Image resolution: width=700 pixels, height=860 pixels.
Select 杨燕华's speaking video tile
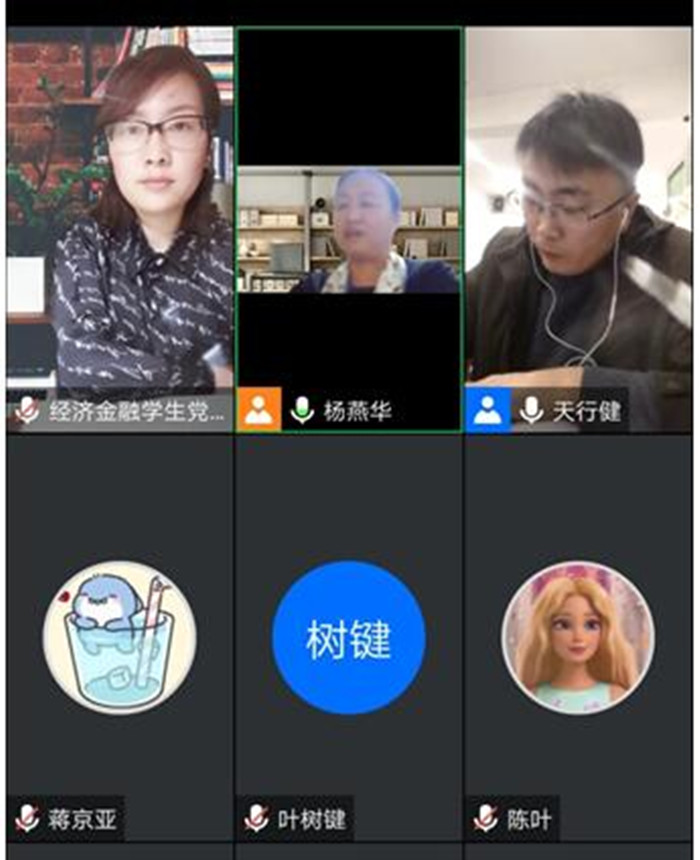click(349, 230)
